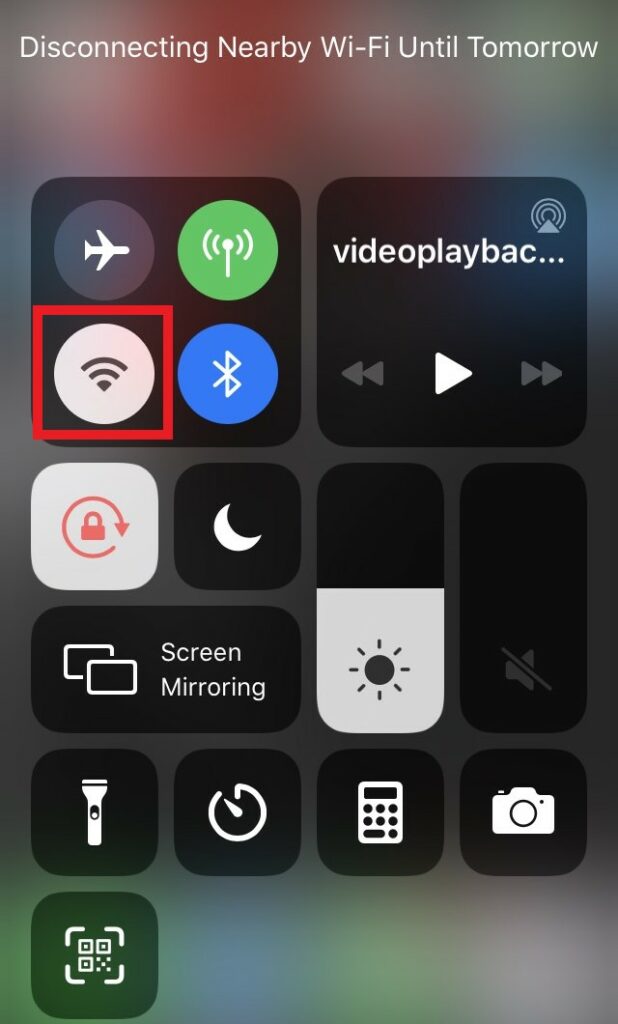Disable Bluetooth
This screenshot has height=1024, width=618.
(227, 374)
